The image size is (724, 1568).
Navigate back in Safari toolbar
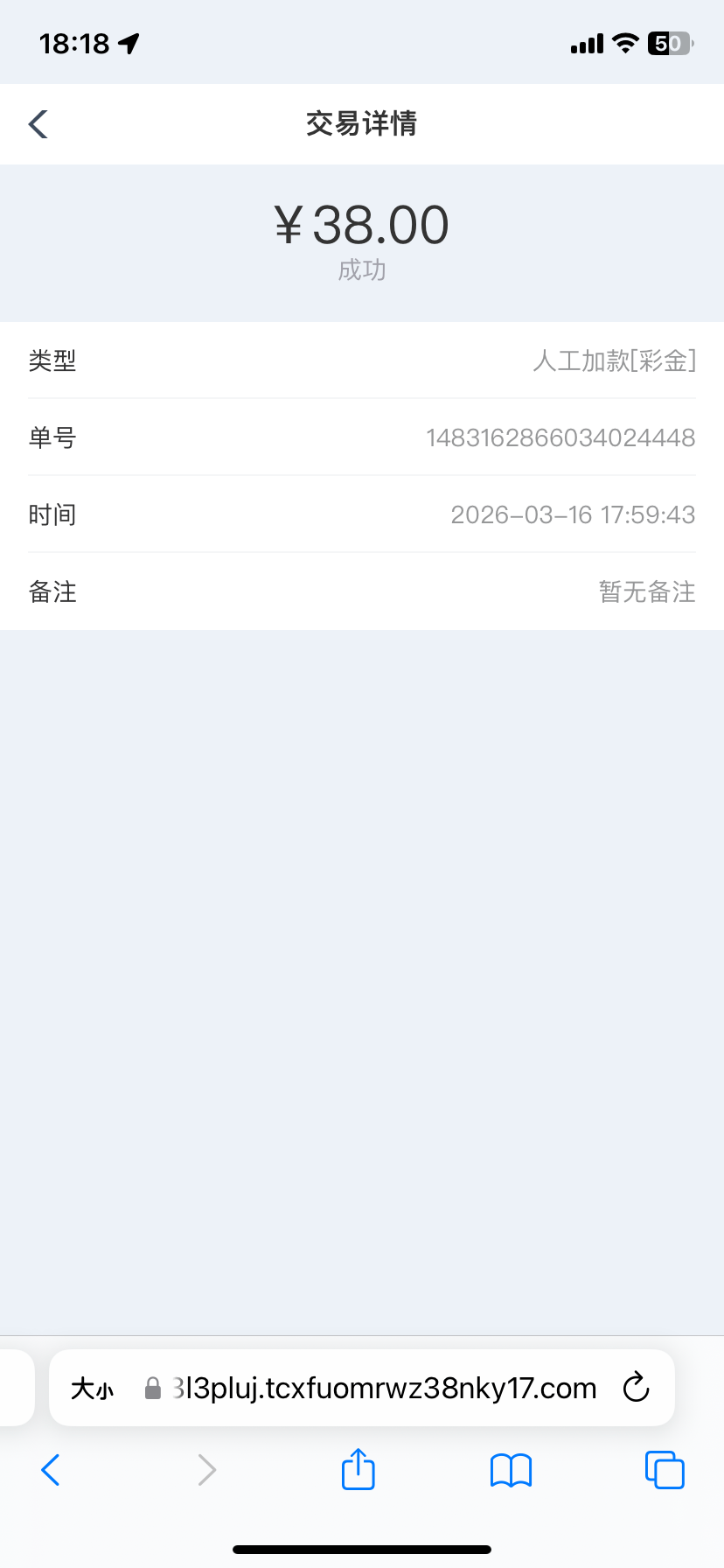[x=51, y=1470]
